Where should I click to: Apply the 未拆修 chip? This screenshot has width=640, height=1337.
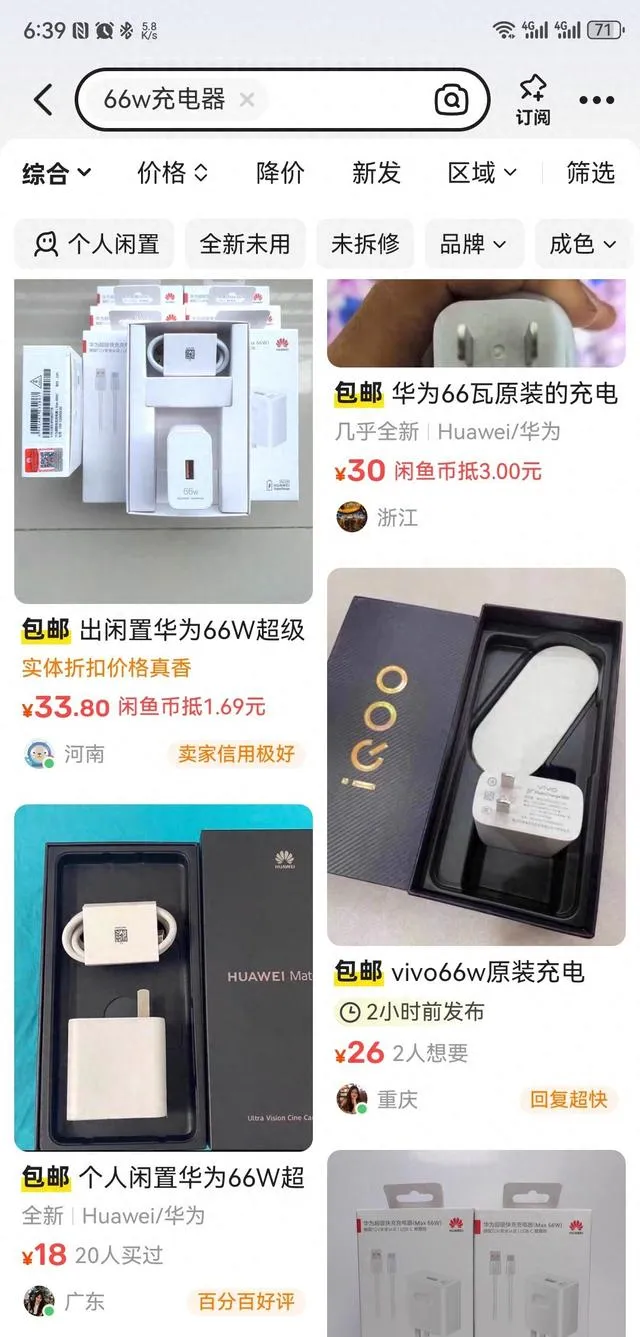click(x=365, y=244)
